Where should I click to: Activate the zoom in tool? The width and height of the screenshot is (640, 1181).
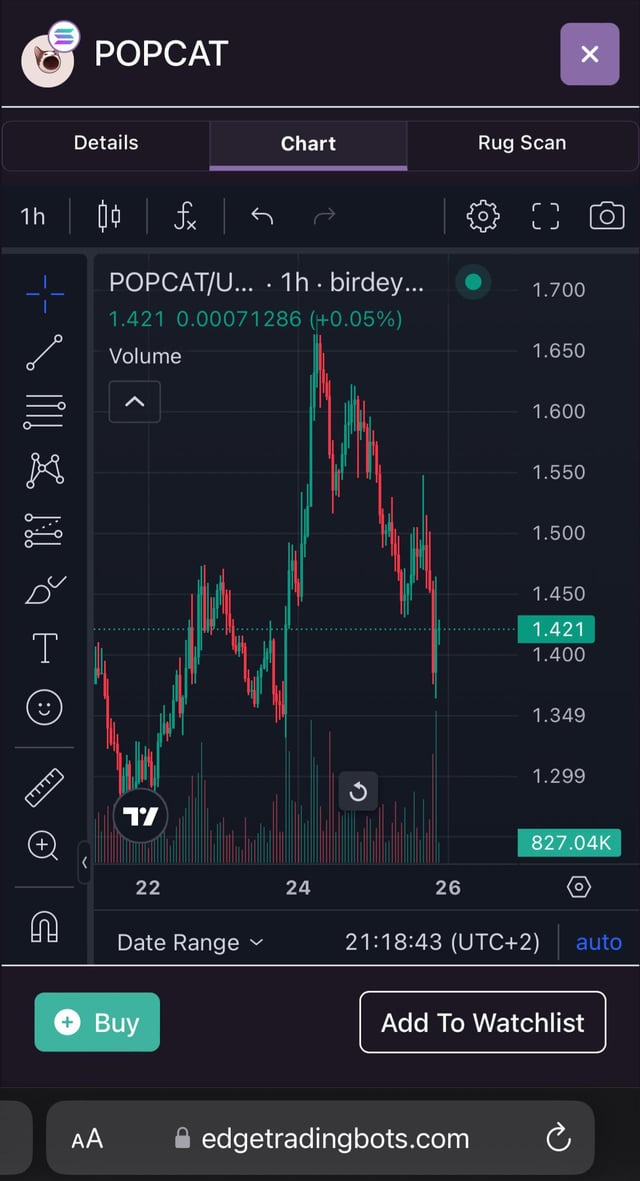(x=43, y=846)
